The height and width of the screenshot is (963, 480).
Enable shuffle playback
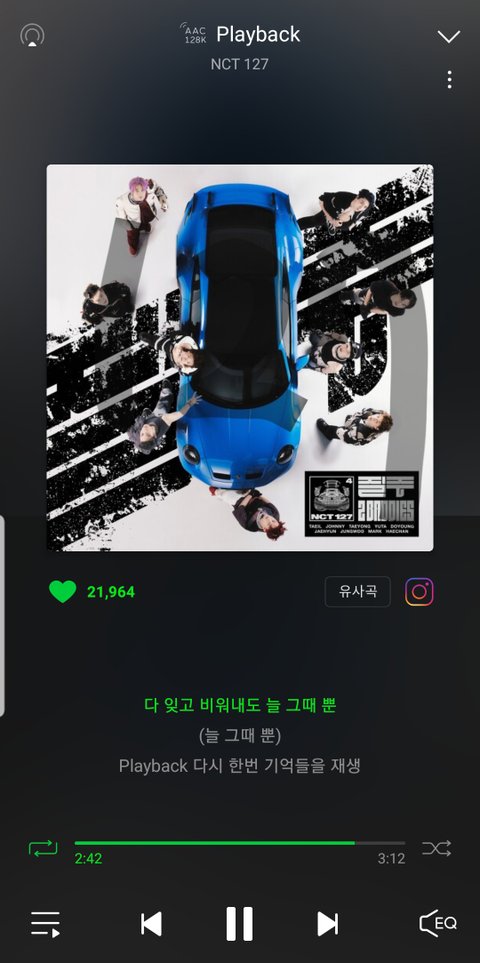tap(436, 848)
